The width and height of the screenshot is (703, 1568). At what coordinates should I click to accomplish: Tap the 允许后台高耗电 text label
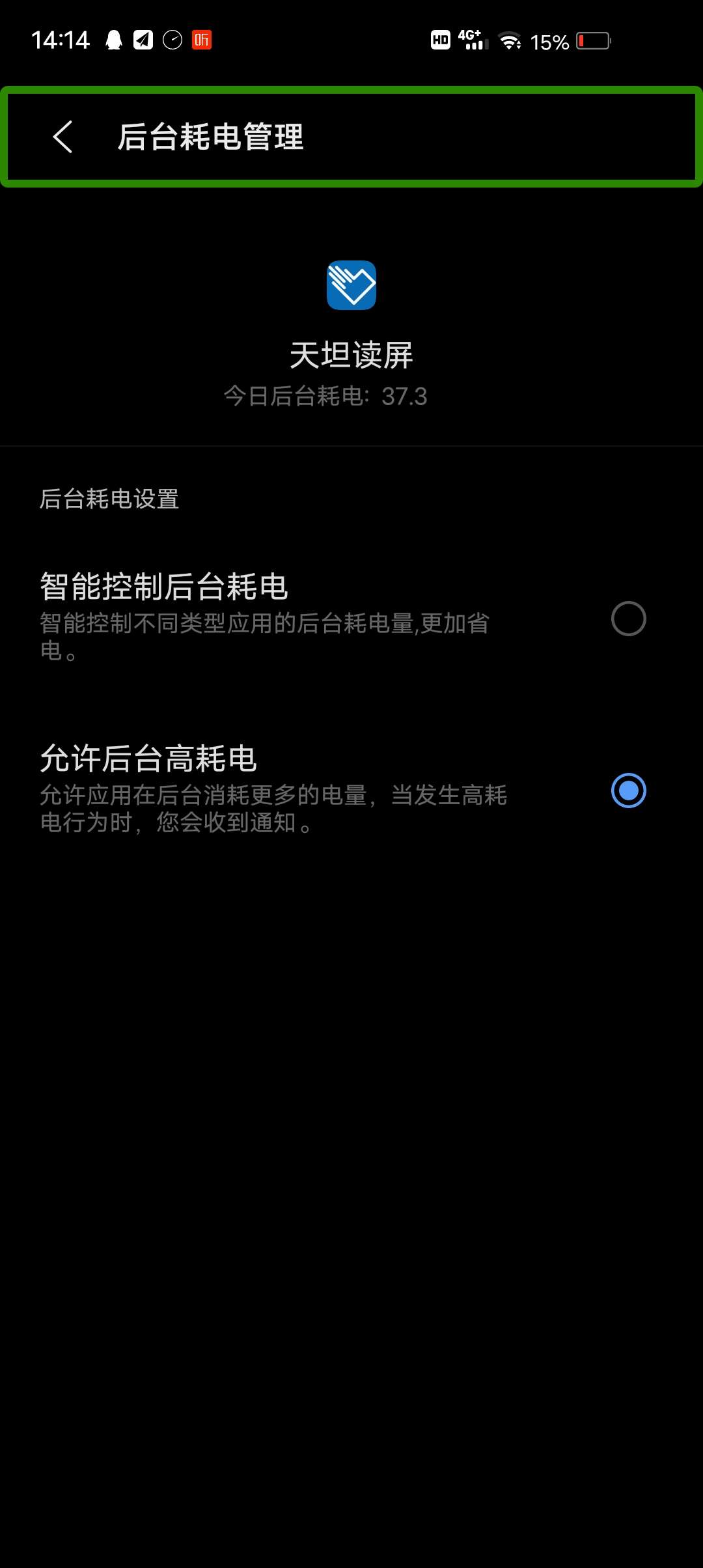(148, 759)
